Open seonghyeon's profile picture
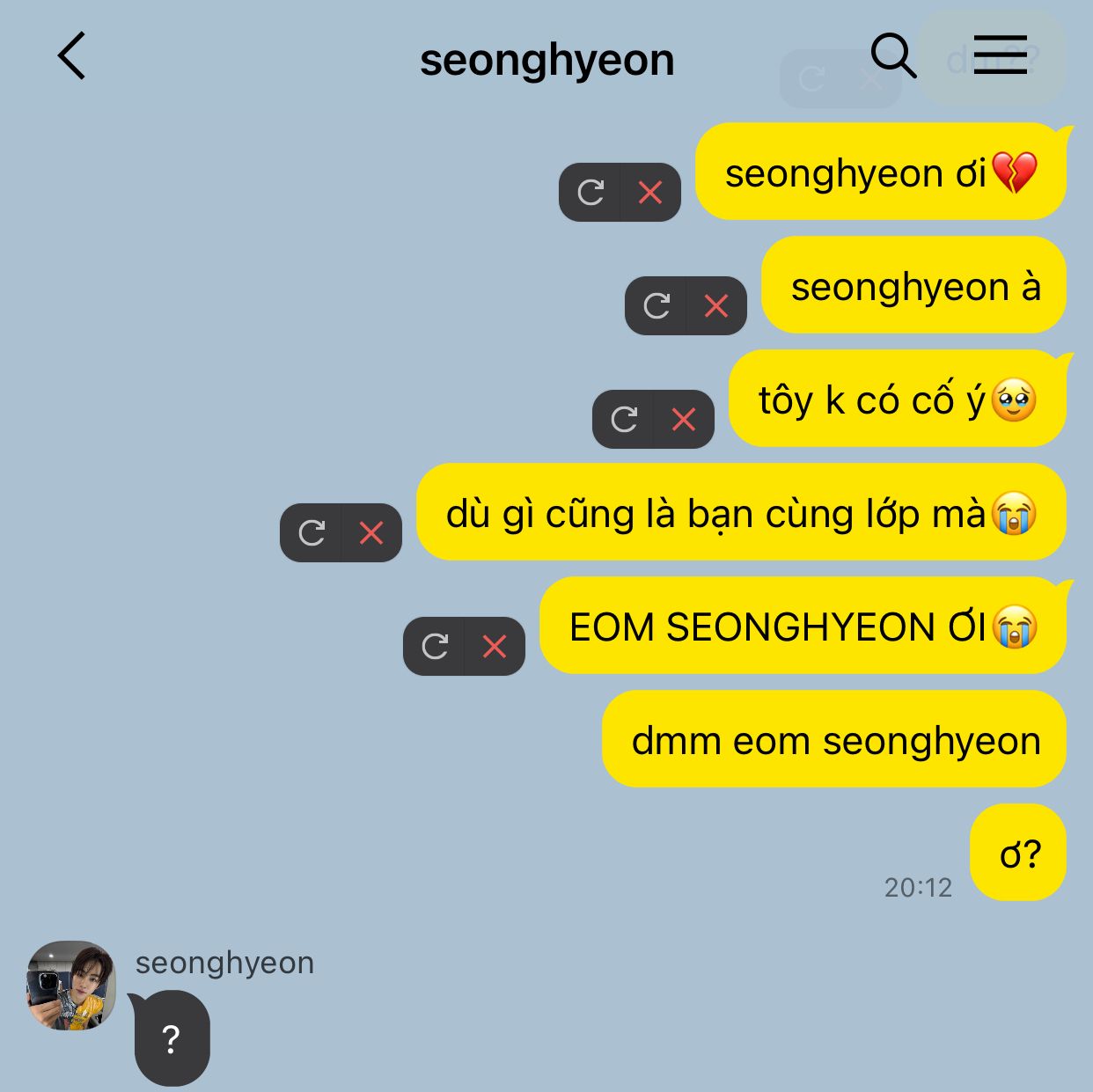 (71, 986)
